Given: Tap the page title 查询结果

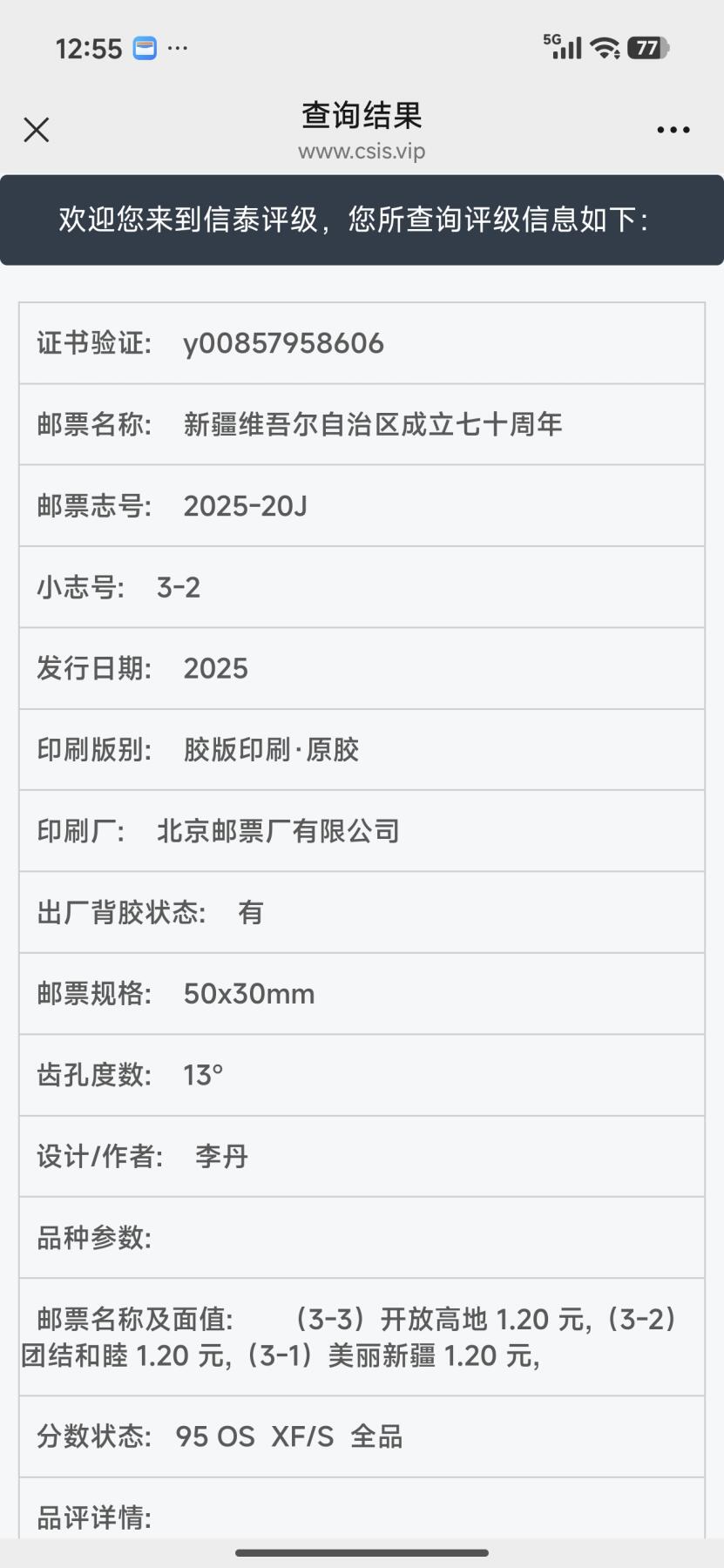Looking at the screenshot, I should click(362, 114).
